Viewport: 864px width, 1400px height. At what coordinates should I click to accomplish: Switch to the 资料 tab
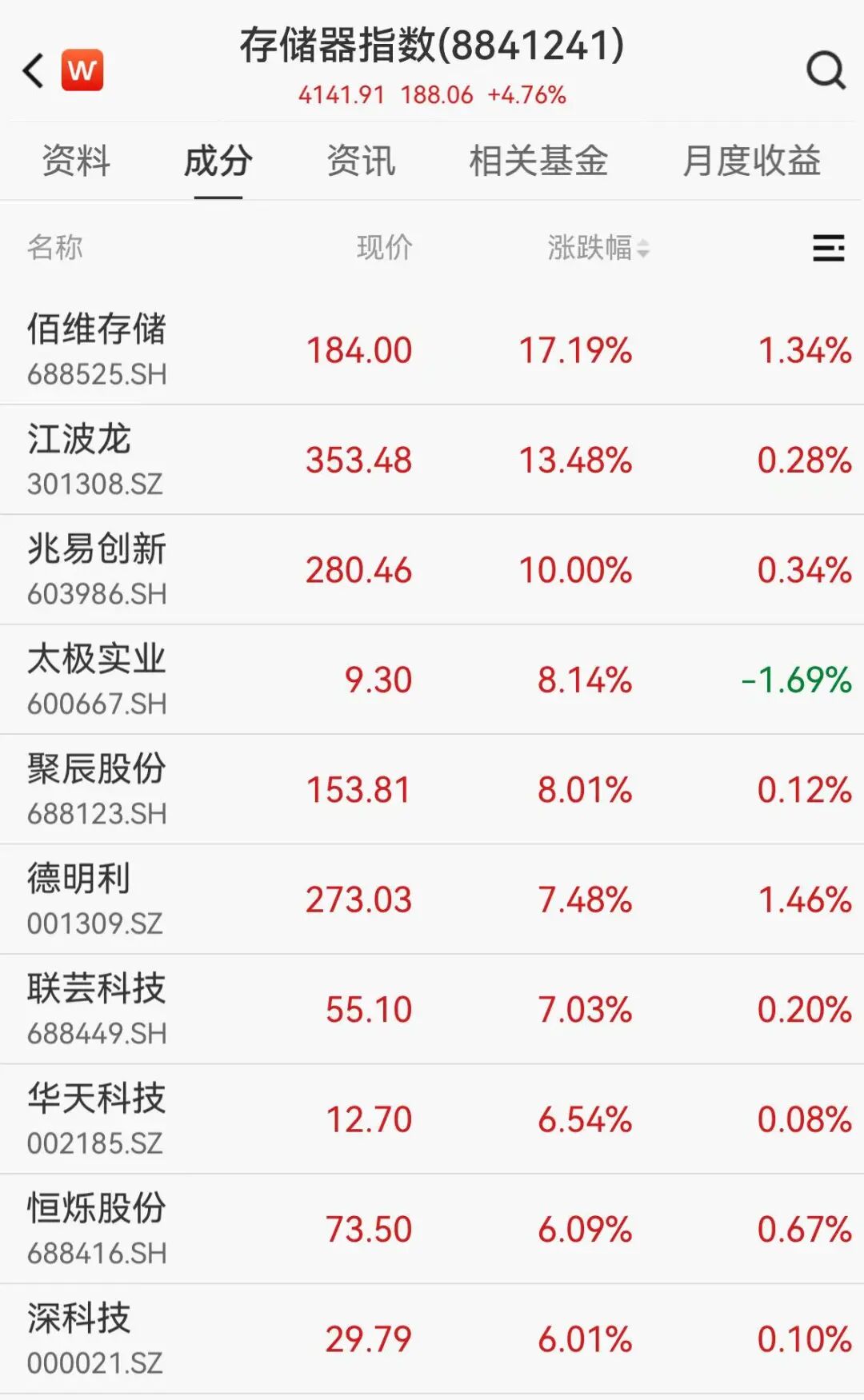click(x=76, y=161)
